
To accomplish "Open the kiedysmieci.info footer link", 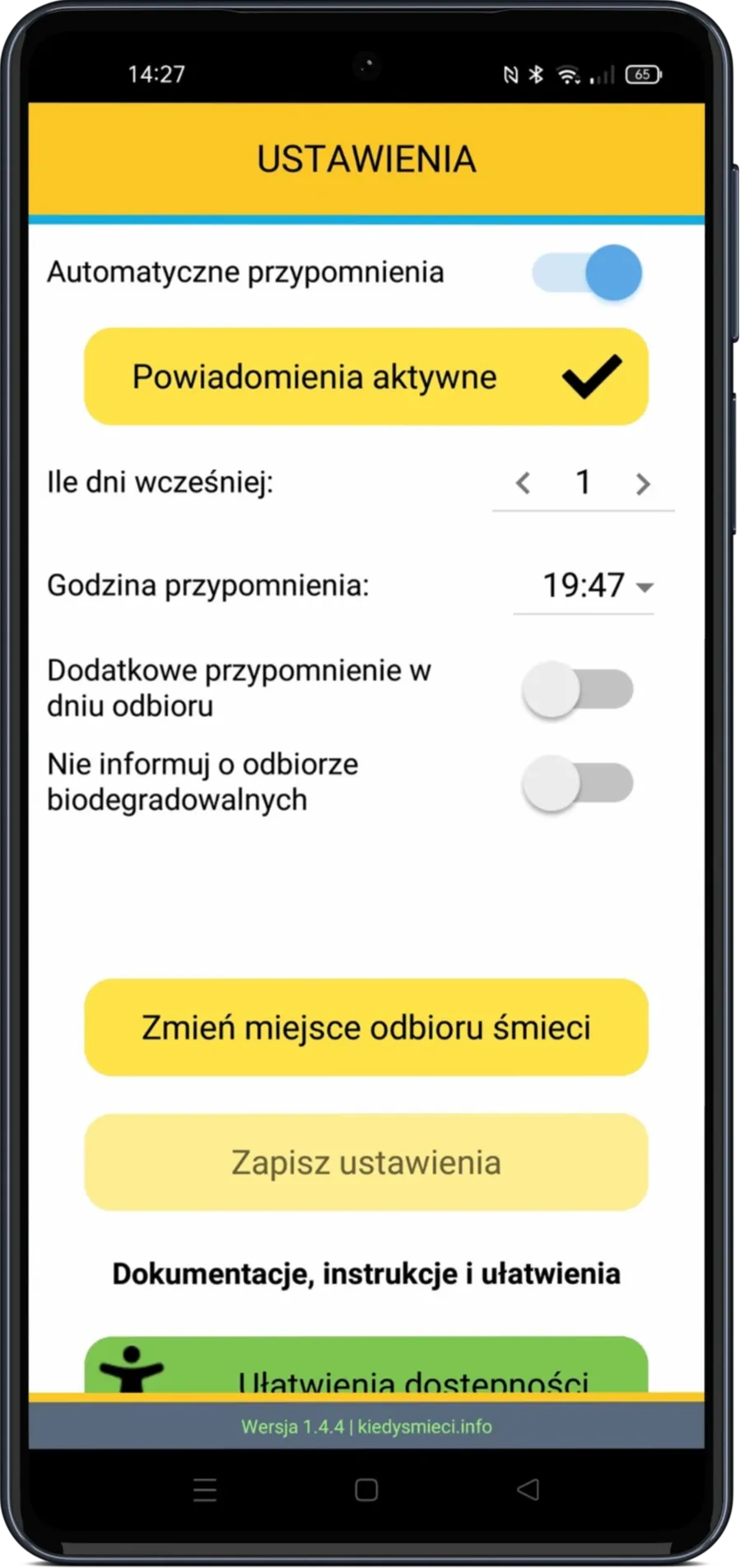I will (x=425, y=1426).
